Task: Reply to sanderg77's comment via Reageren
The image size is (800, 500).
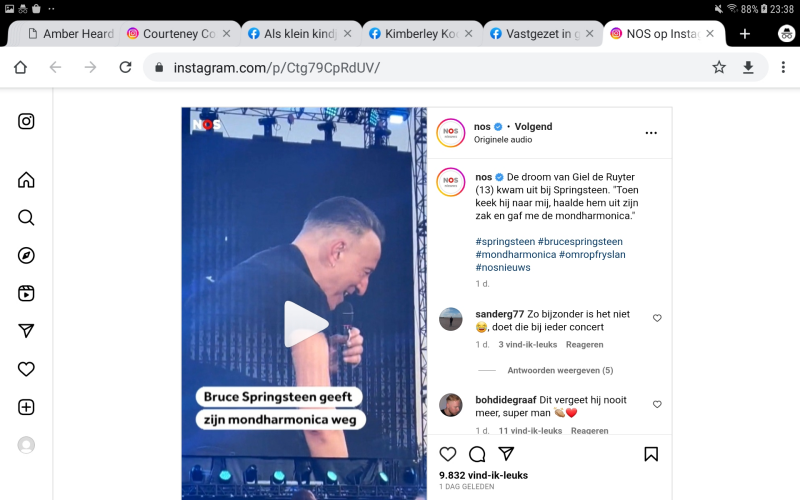Action: (585, 344)
